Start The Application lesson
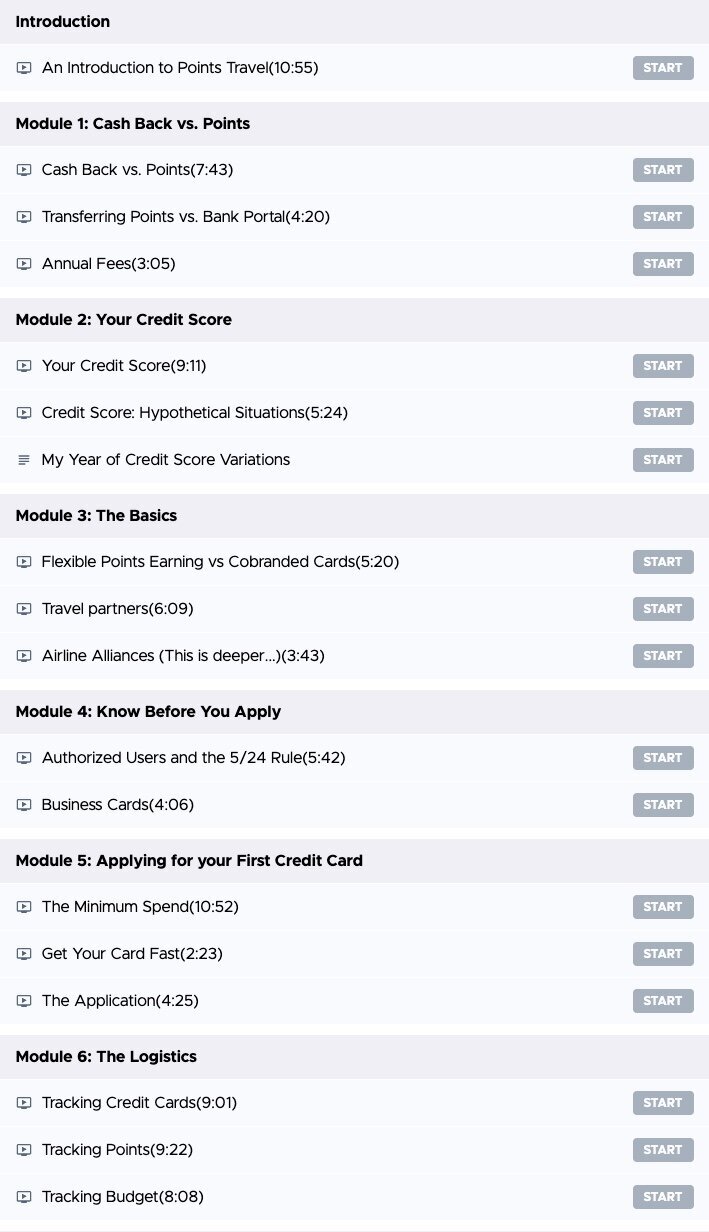 (x=663, y=1001)
